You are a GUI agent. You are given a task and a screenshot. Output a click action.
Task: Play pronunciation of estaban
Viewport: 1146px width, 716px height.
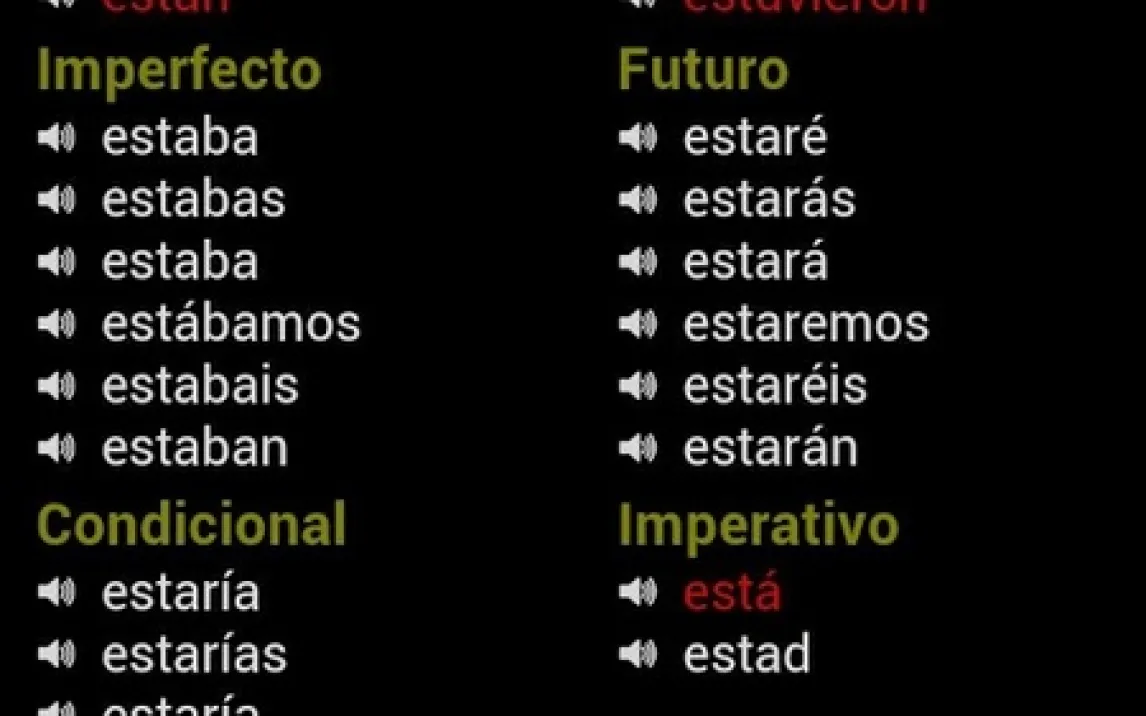pos(57,448)
